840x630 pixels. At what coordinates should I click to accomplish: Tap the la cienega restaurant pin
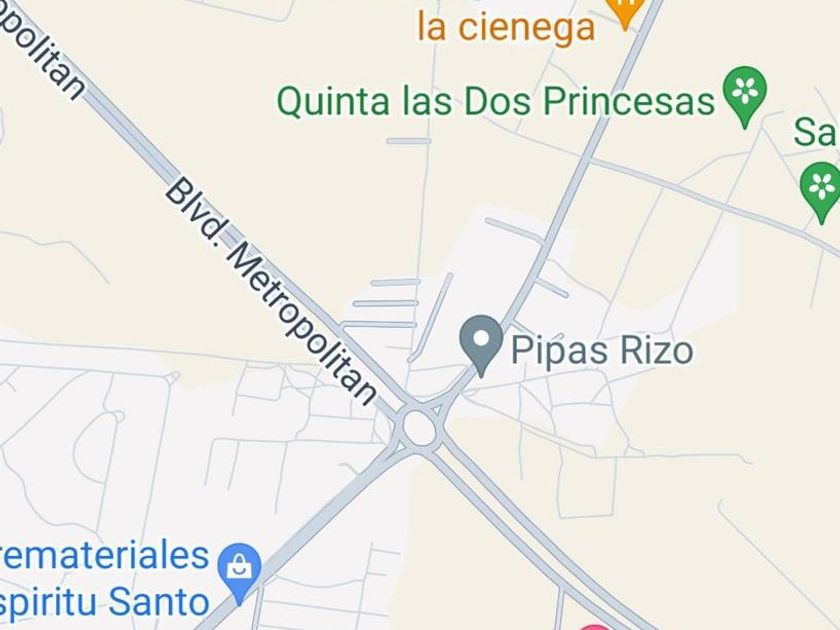626,12
